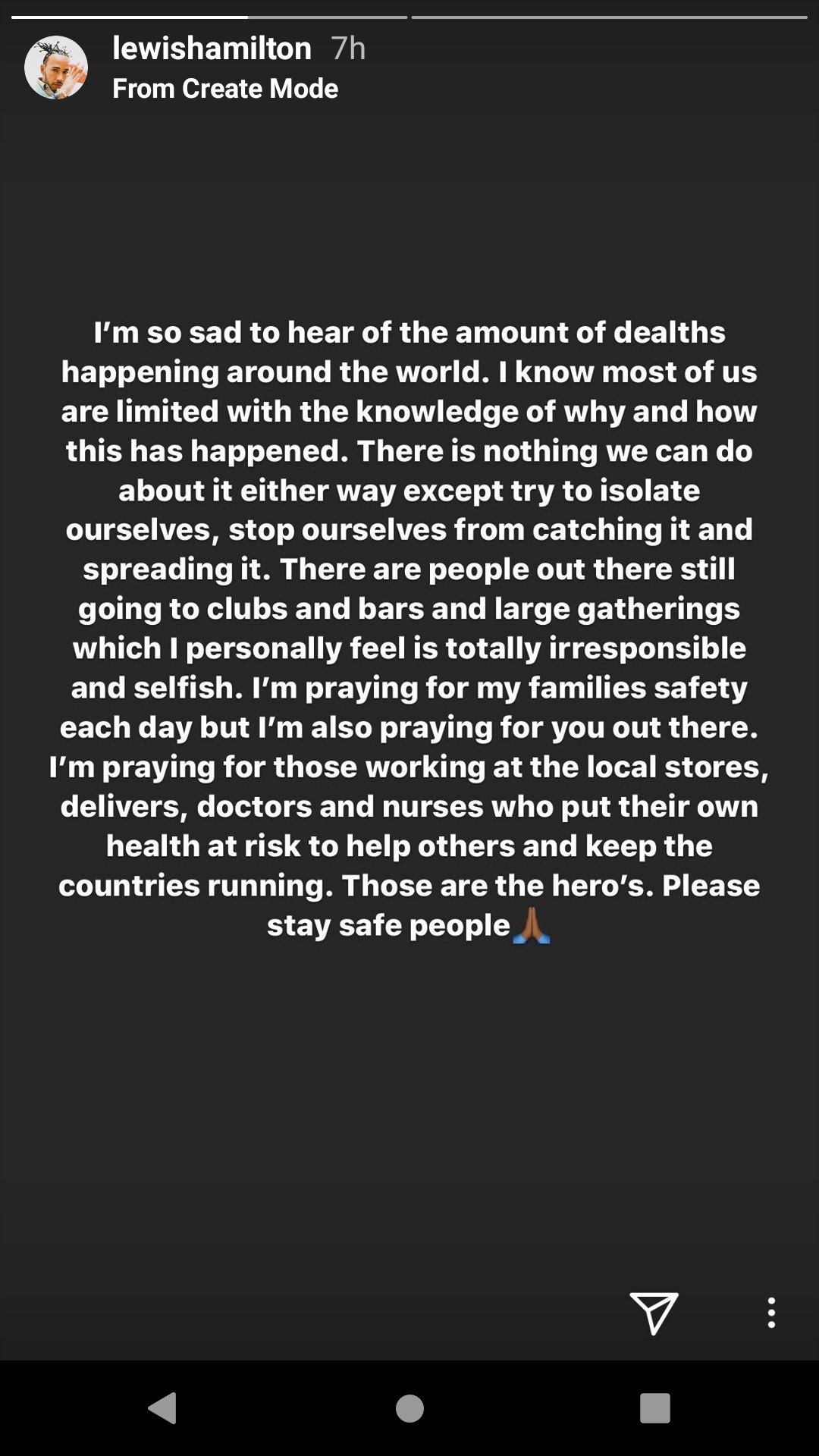Viewport: 819px width, 1456px height.
Task: Open the recent apps view
Action: coord(654,1408)
